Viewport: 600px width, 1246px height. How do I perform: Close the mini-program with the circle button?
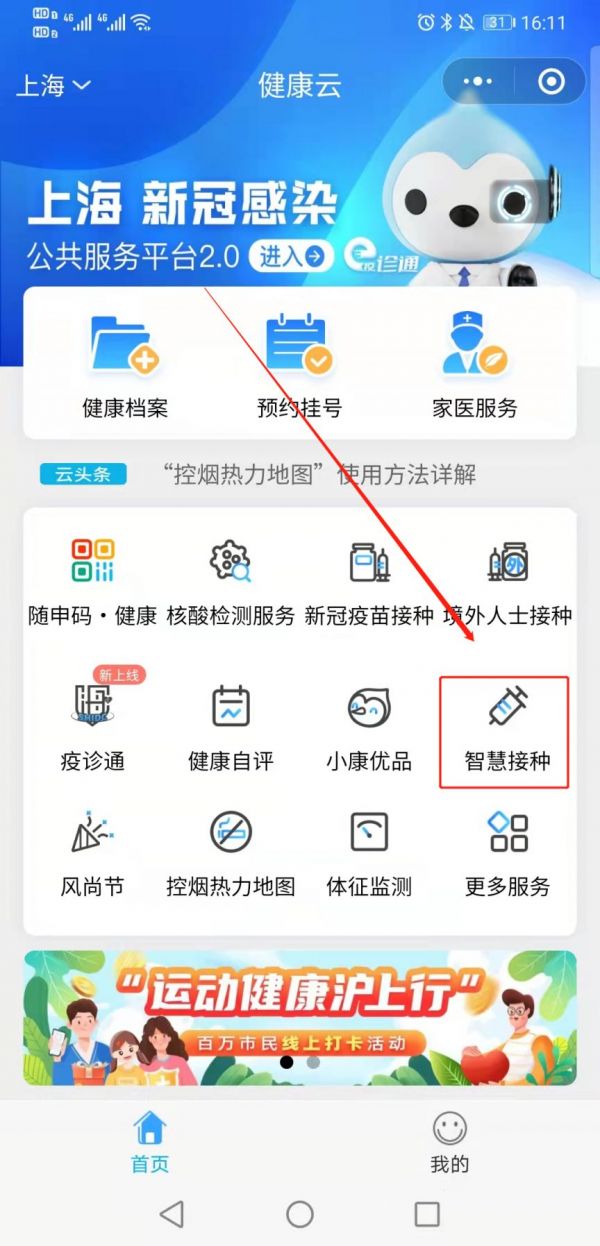coord(551,82)
